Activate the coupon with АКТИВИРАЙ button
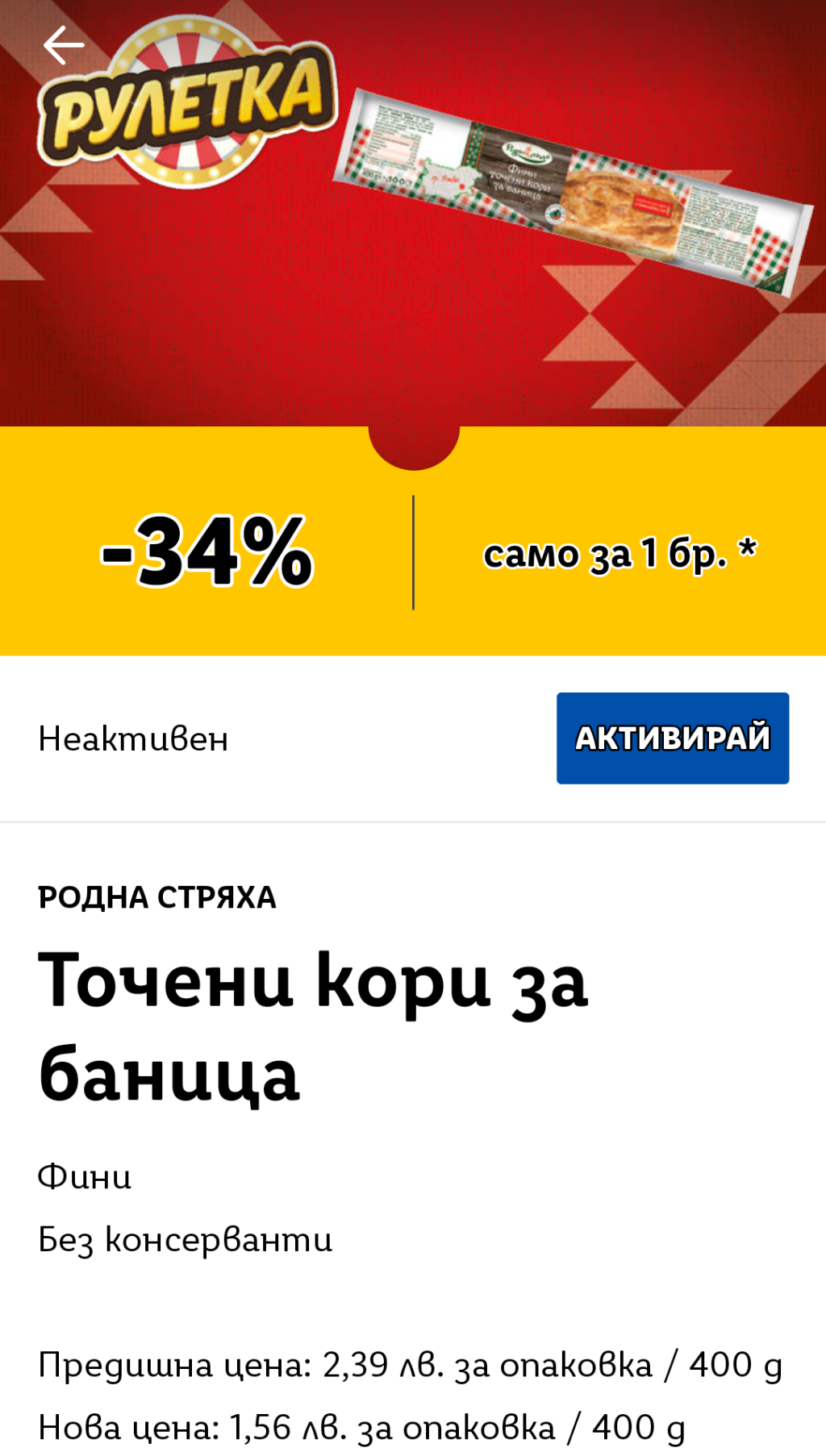Image resolution: width=826 pixels, height=1456 pixels. 672,738
